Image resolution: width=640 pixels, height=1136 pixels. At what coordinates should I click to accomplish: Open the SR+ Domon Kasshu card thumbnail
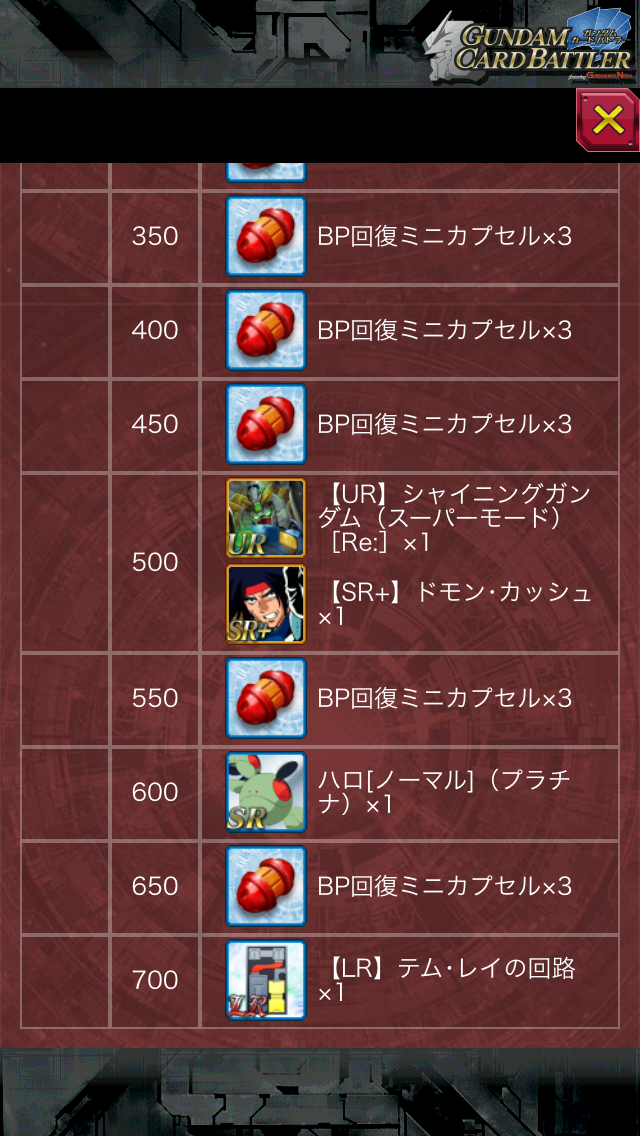click(266, 604)
